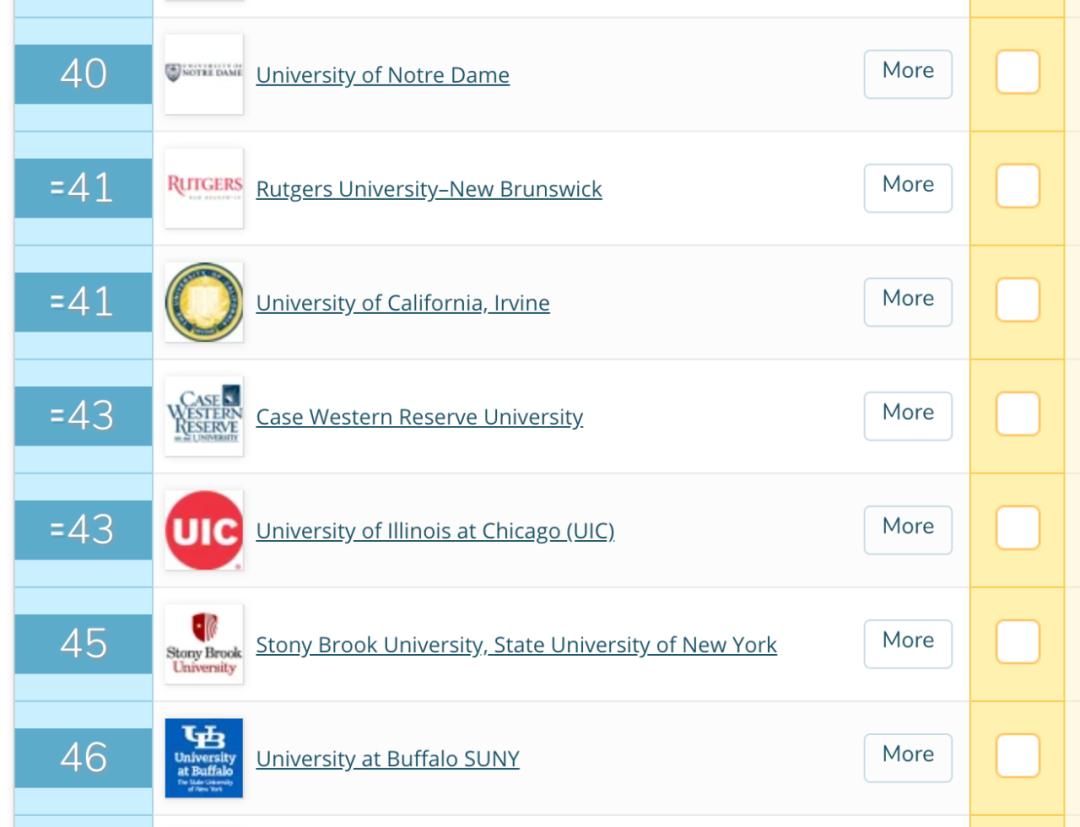Show more for Stony Brook University
The height and width of the screenshot is (827, 1080).
907,642
